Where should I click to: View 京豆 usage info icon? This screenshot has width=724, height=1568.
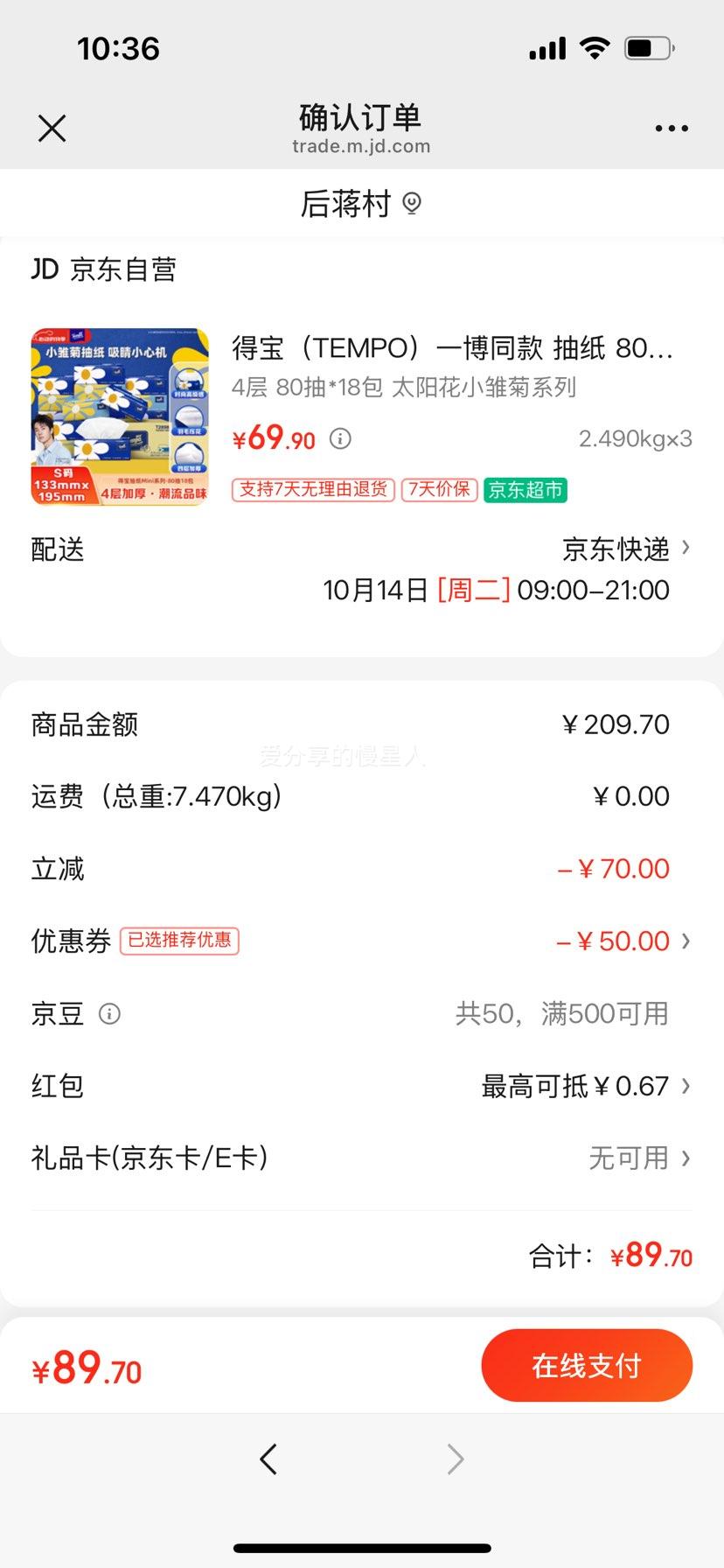pos(109,1014)
